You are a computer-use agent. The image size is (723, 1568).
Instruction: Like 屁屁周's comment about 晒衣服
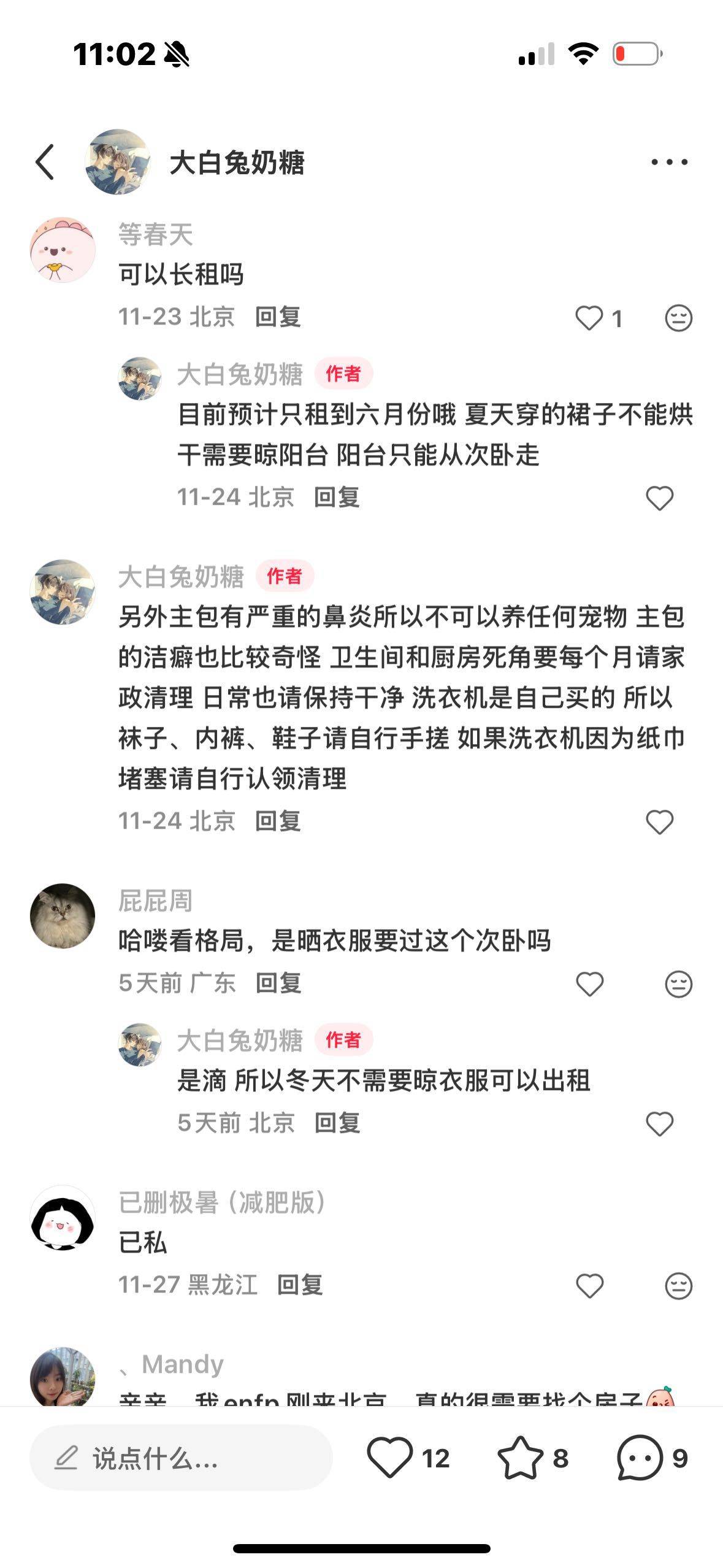[589, 984]
